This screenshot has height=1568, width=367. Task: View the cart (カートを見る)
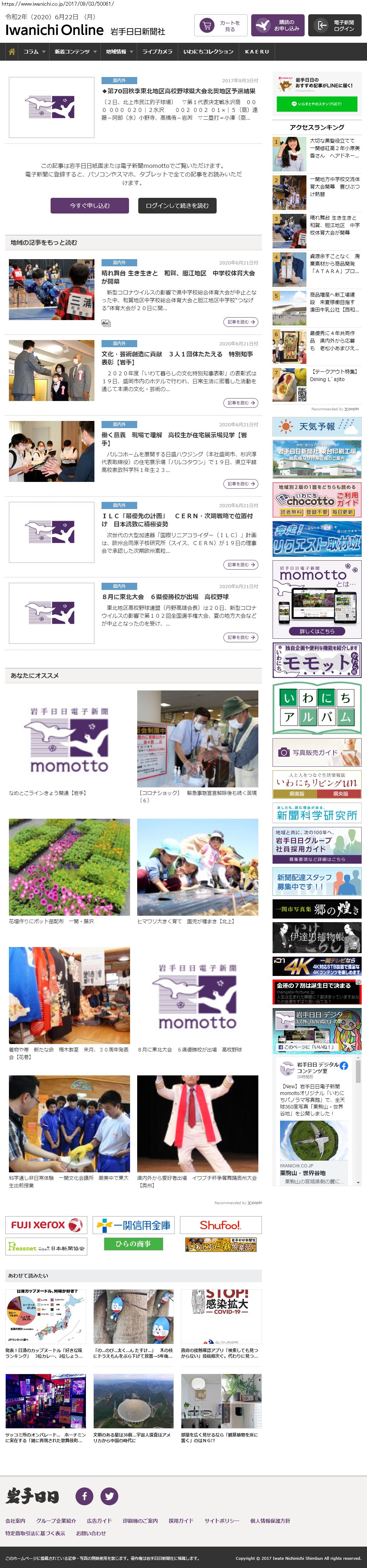pyautogui.click(x=221, y=26)
